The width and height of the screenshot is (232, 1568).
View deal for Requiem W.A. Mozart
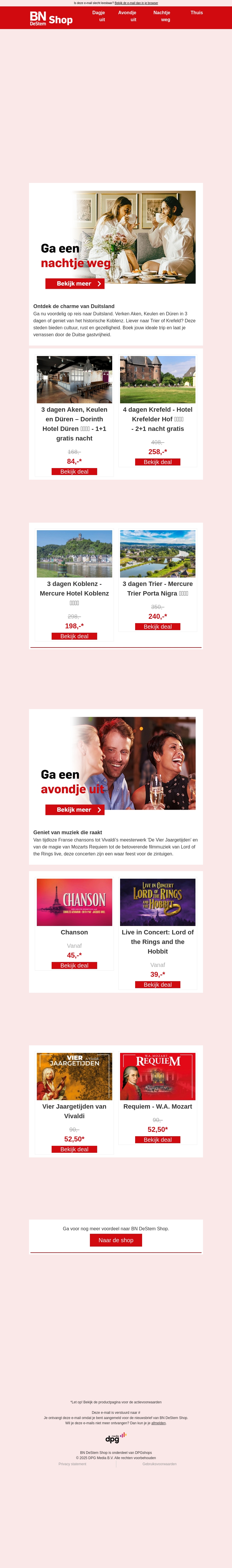pos(157,1139)
